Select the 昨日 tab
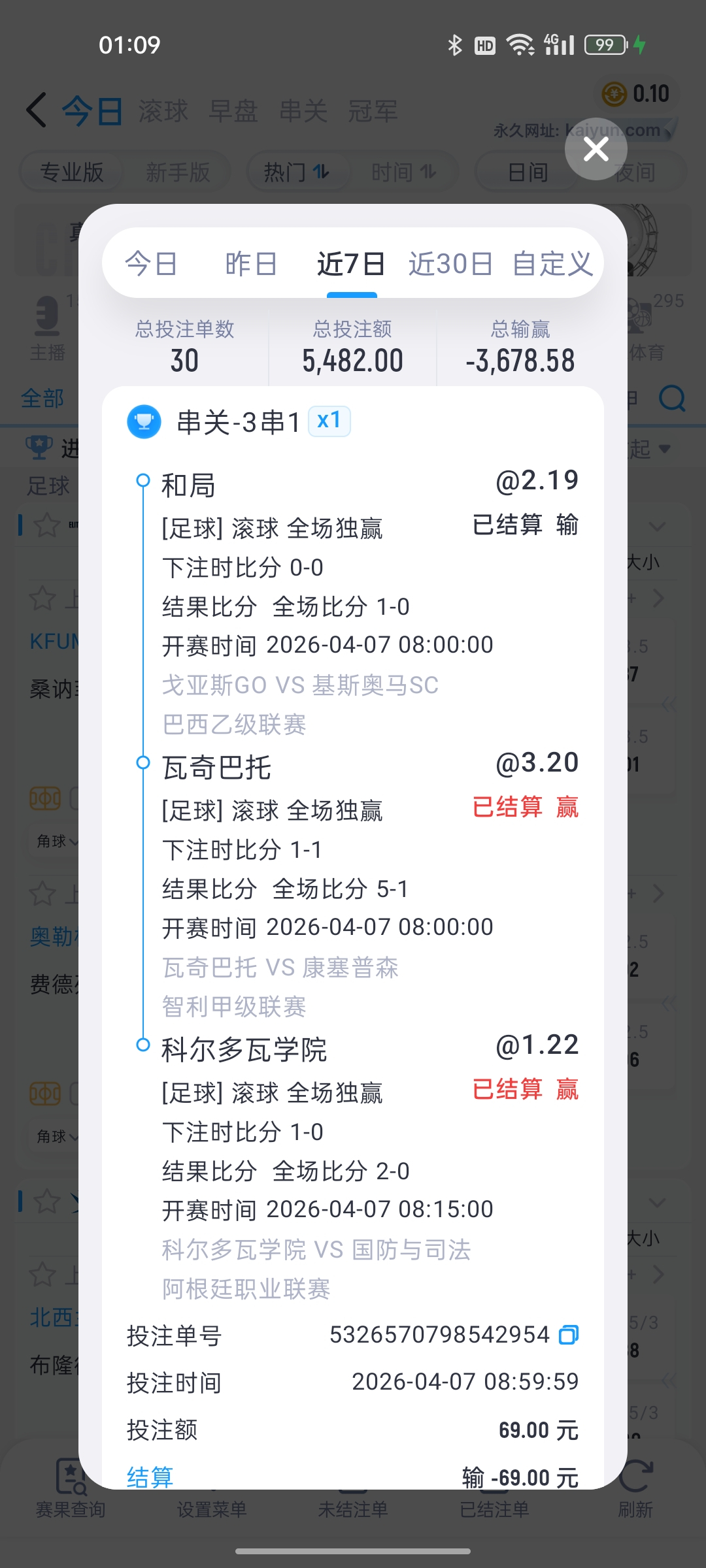 tap(251, 264)
